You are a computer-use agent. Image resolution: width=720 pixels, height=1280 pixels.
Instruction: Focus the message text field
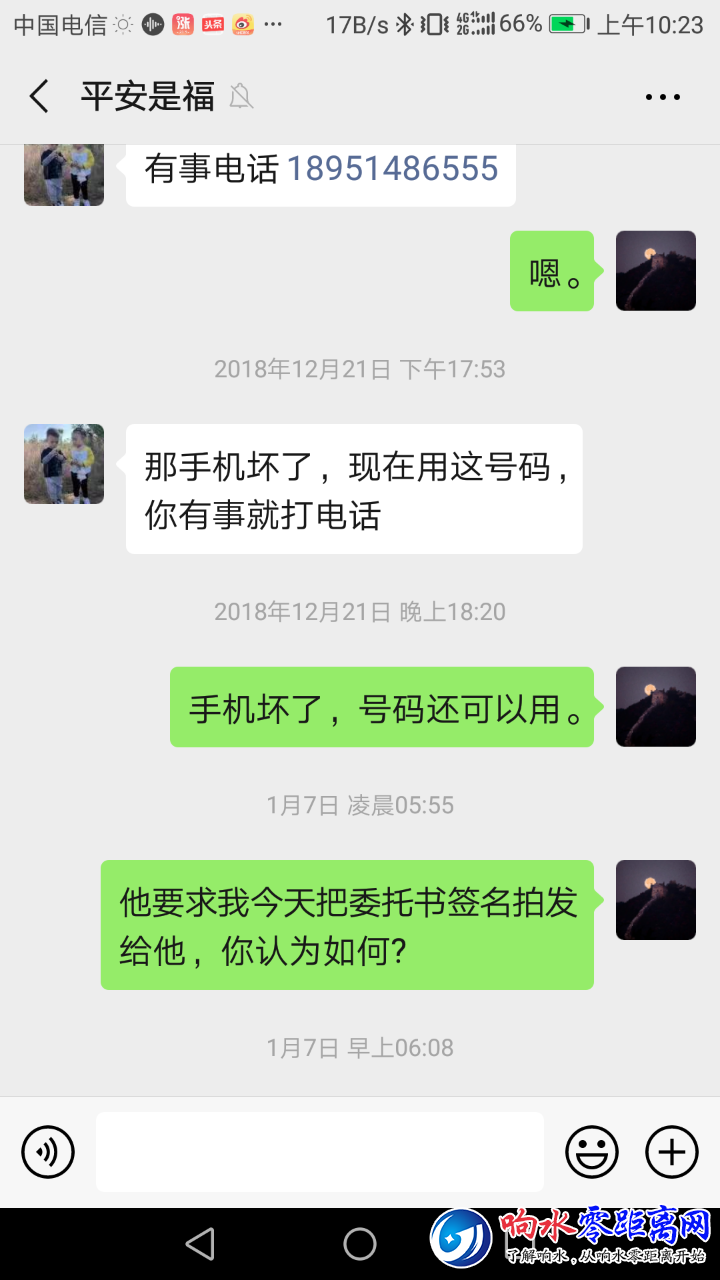(x=320, y=1152)
